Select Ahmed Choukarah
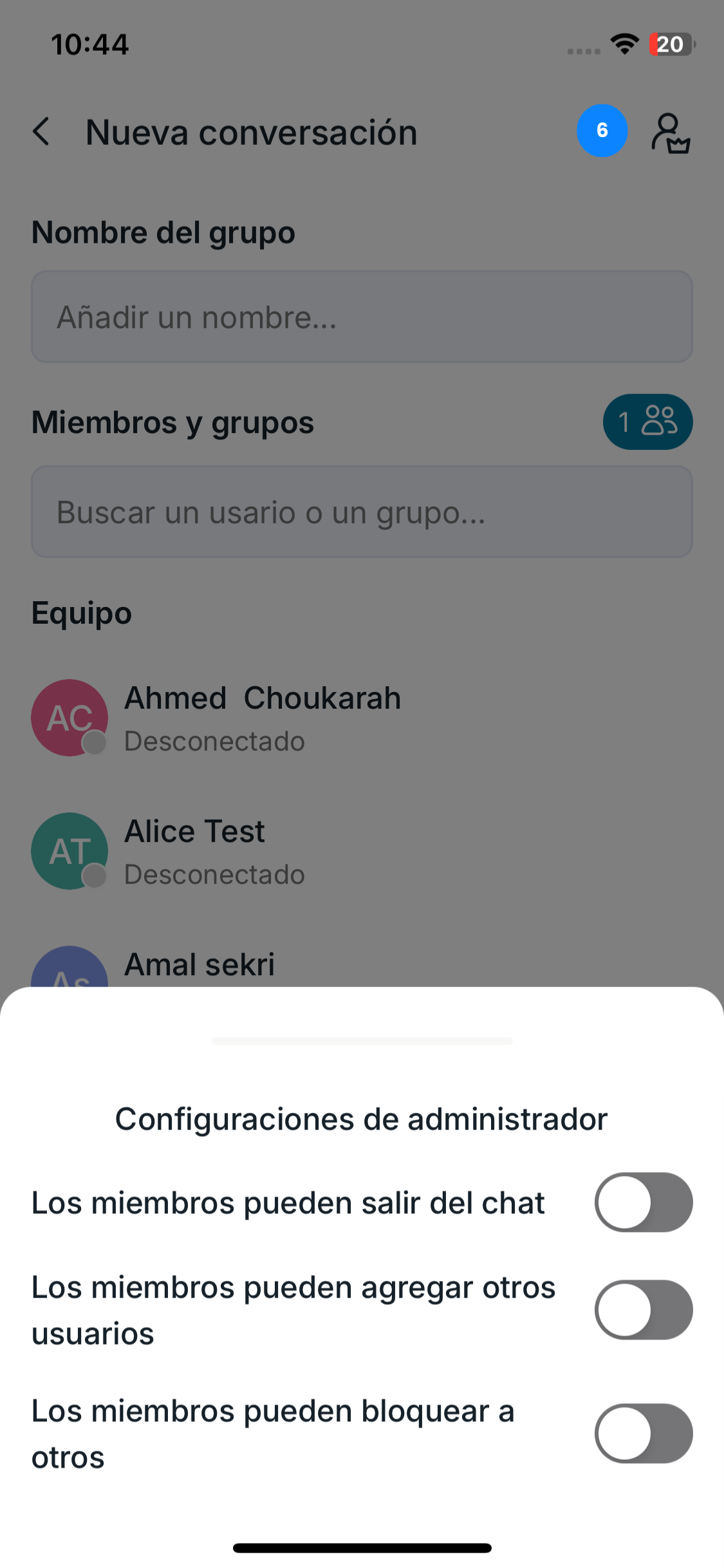The width and height of the screenshot is (724, 1568). 263,718
